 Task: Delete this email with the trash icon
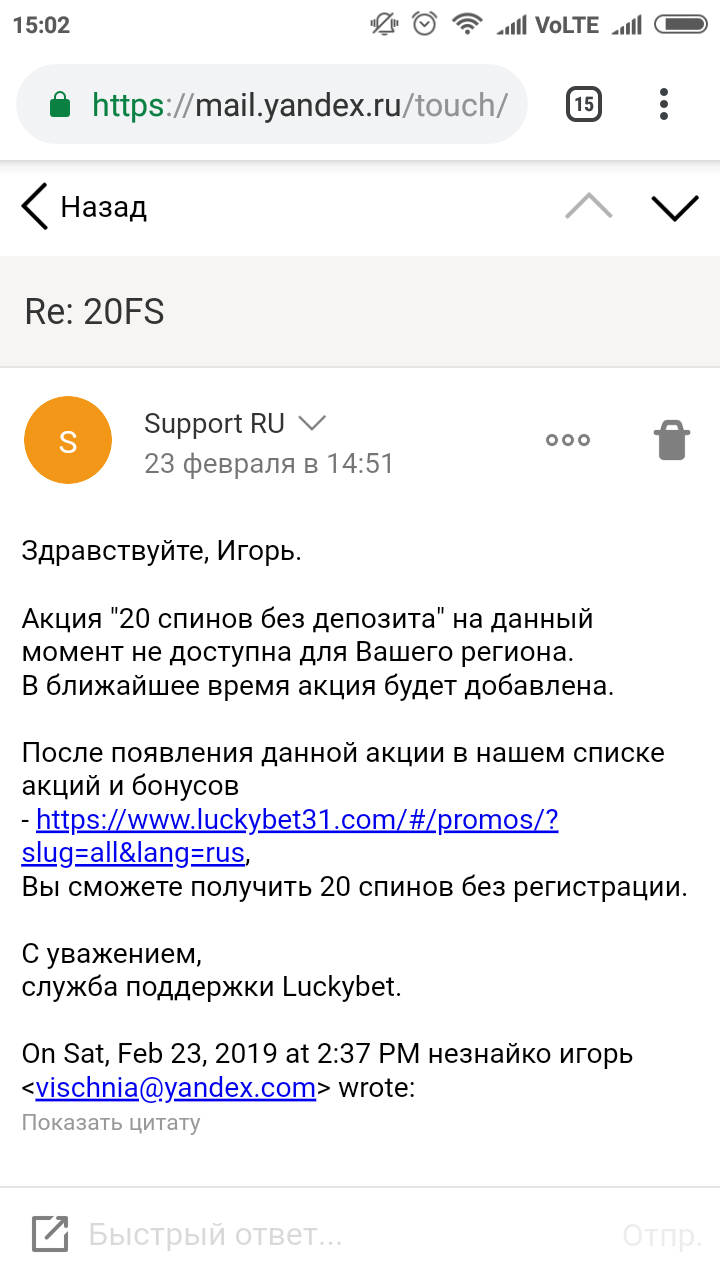[x=672, y=440]
